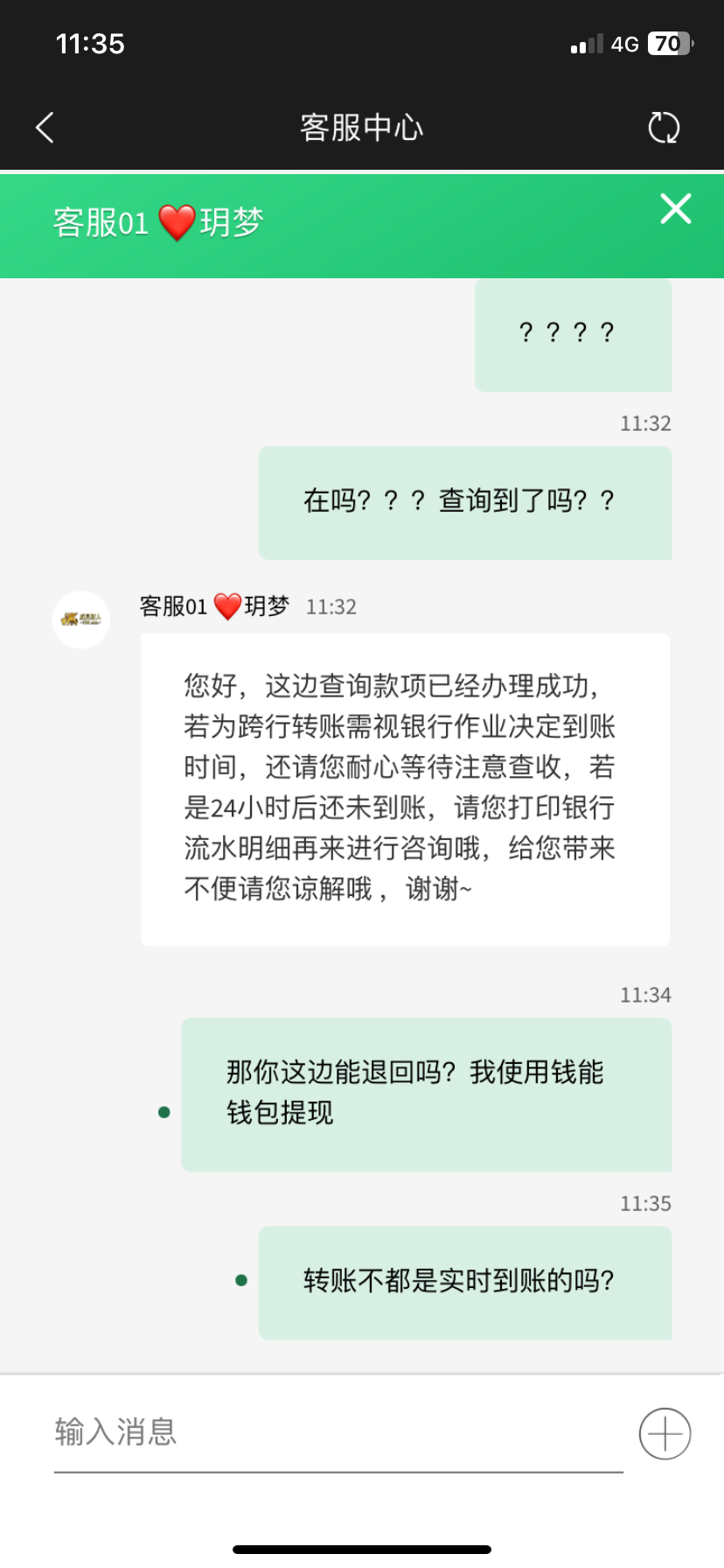The width and height of the screenshot is (724, 1568).
Task: Open the customer service agent's avatar
Action: [x=81, y=619]
